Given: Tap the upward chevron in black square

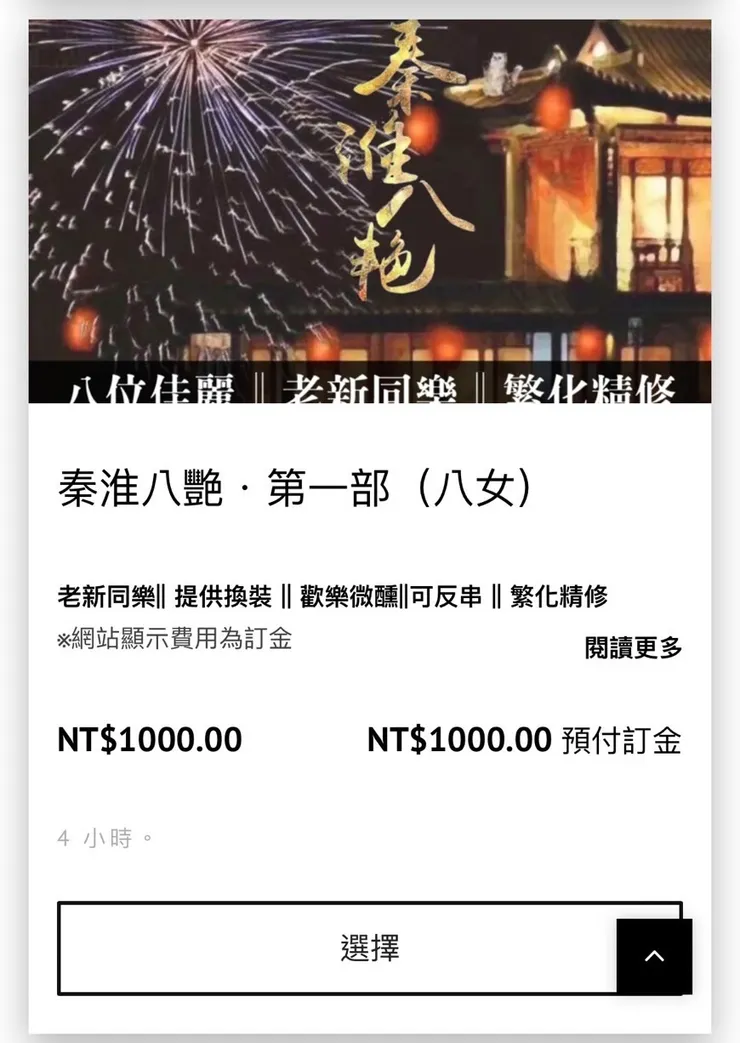Looking at the screenshot, I should click(x=655, y=956).
